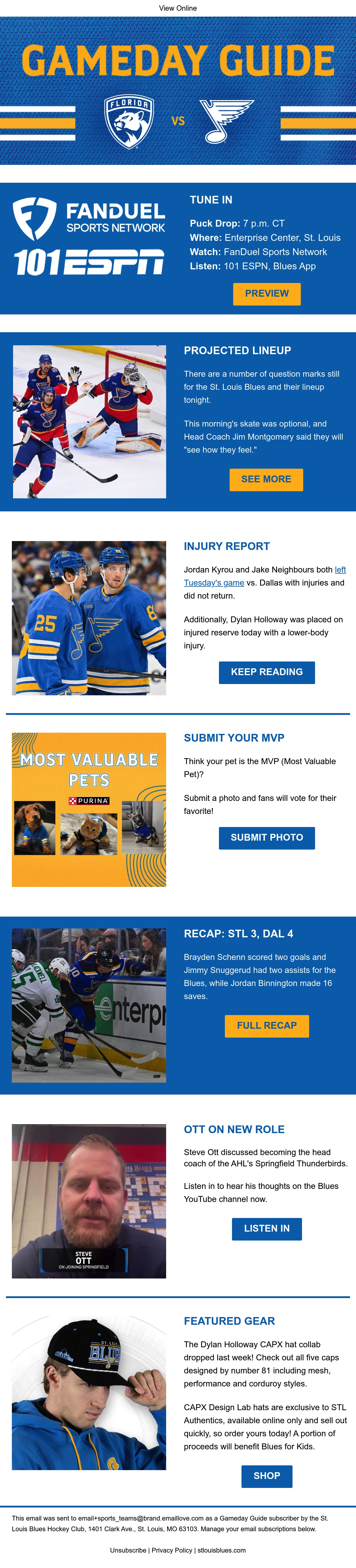Open the View Online link
This screenshot has width=356, height=1568.
[x=178, y=8]
